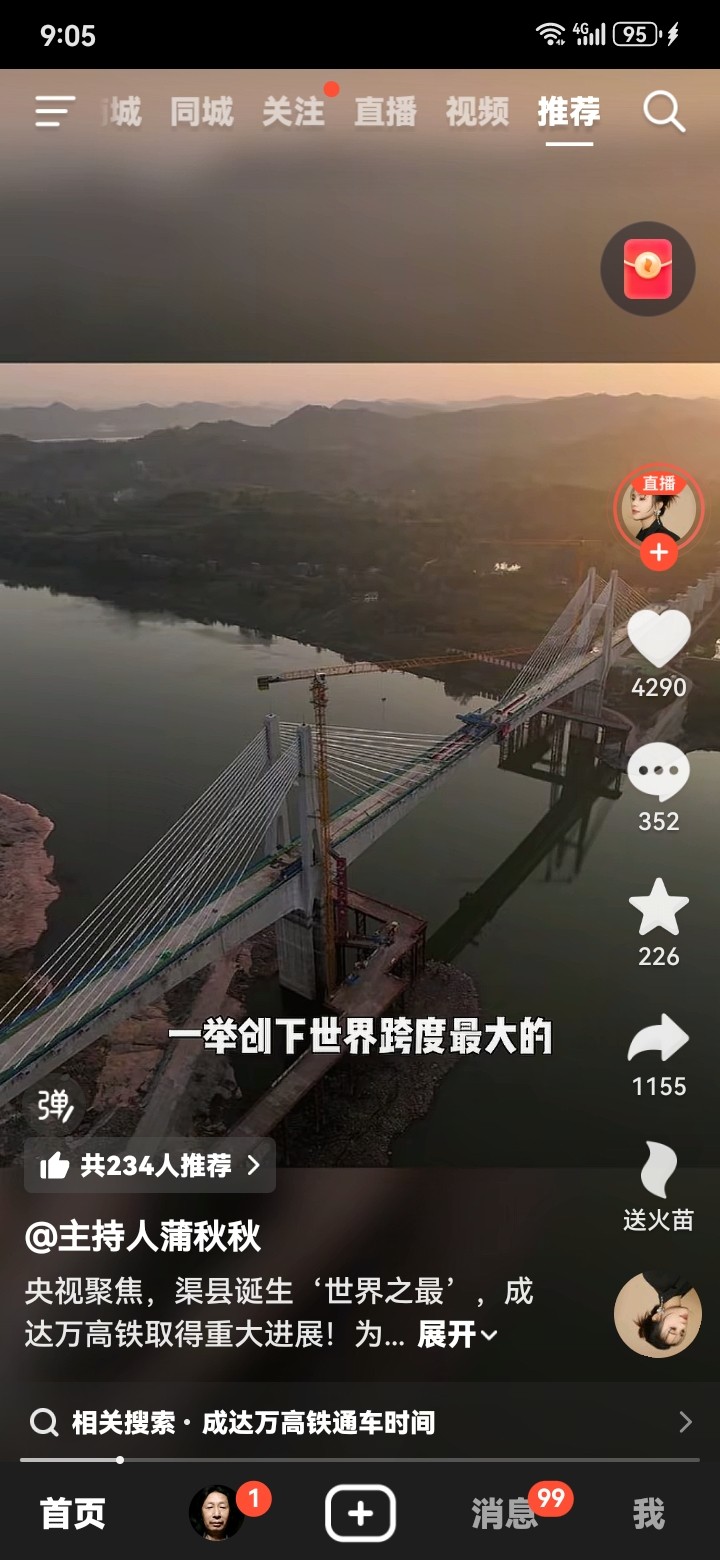Switch to the 视频 tab
The image size is (720, 1560).
coord(477,112)
